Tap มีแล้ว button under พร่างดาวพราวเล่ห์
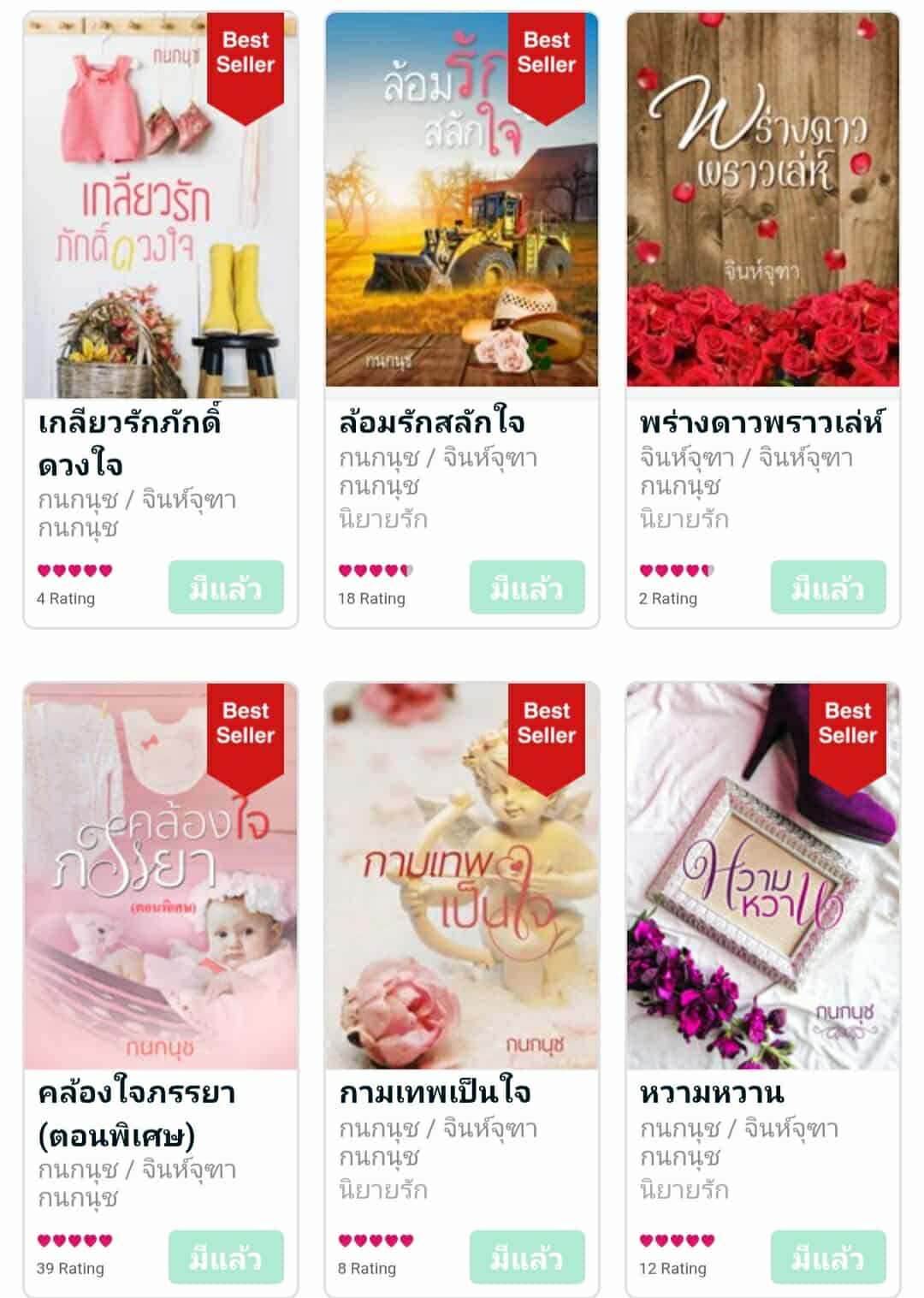 pos(828,587)
